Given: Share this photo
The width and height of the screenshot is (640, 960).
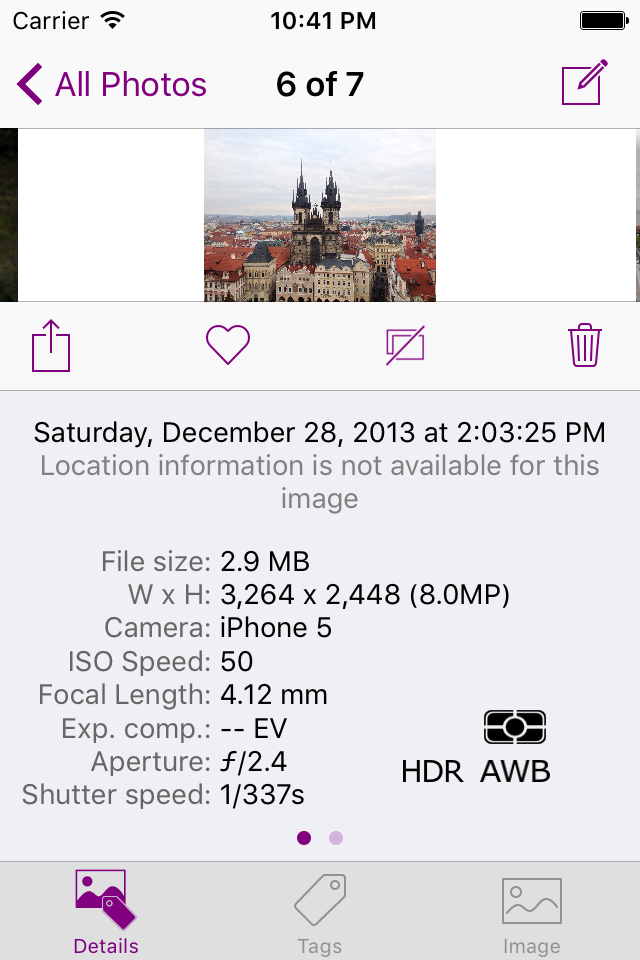Looking at the screenshot, I should 51,347.
